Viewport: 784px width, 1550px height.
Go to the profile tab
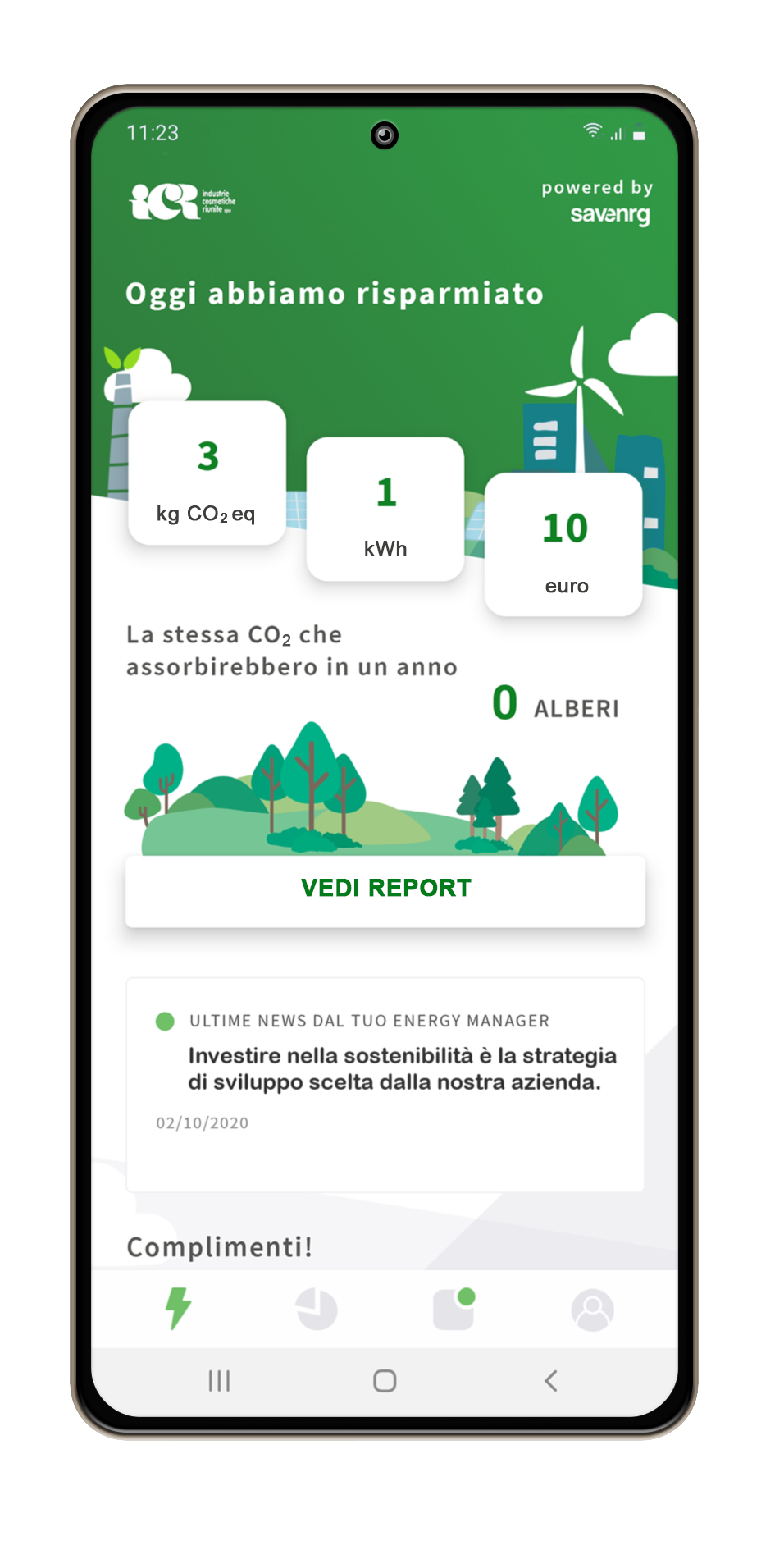tap(592, 1309)
